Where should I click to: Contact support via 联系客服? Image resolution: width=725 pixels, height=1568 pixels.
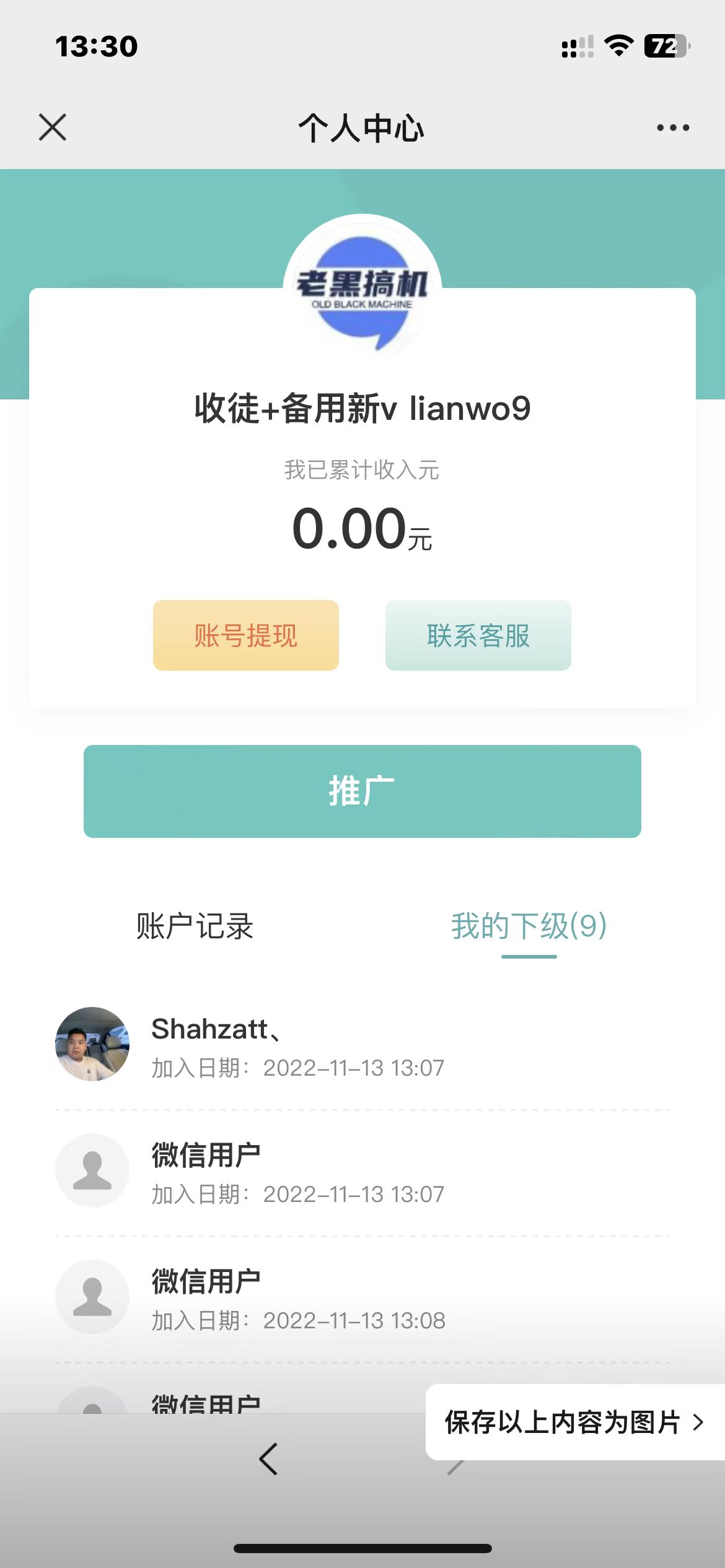tap(478, 635)
